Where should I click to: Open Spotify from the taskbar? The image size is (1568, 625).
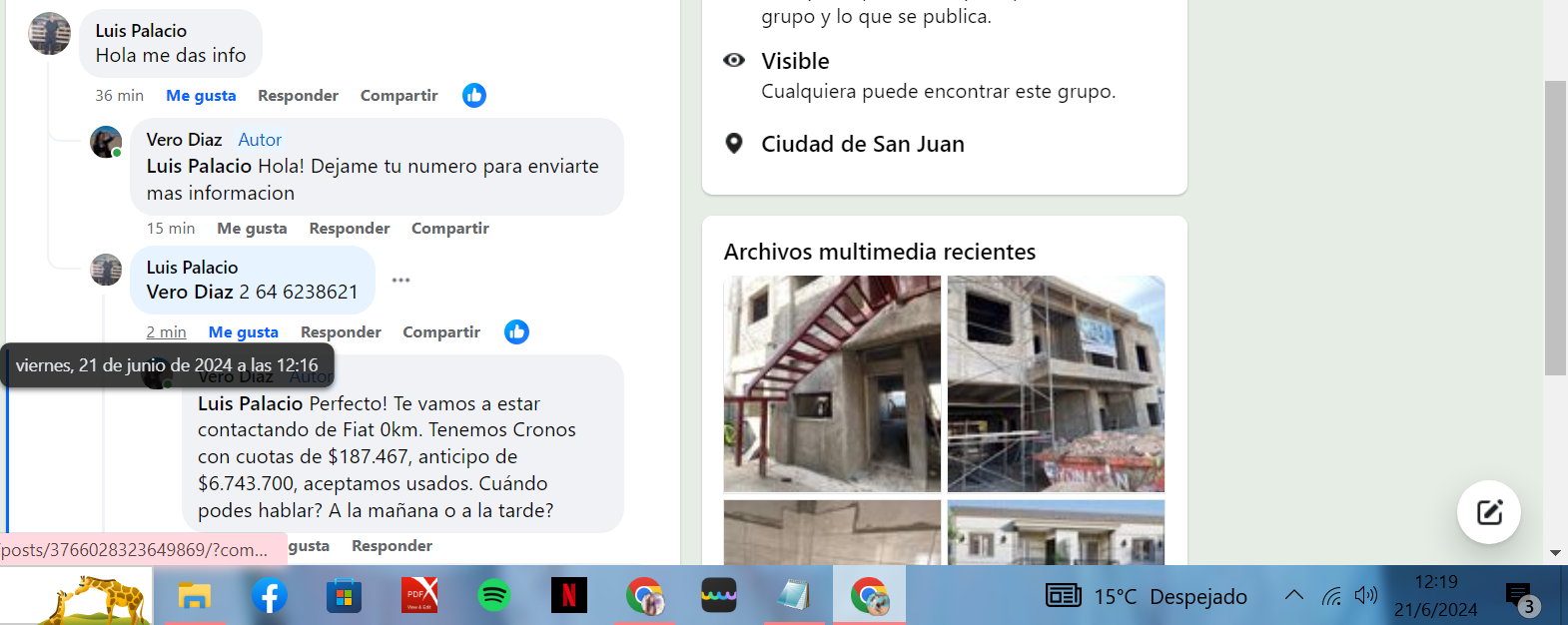pos(494,596)
